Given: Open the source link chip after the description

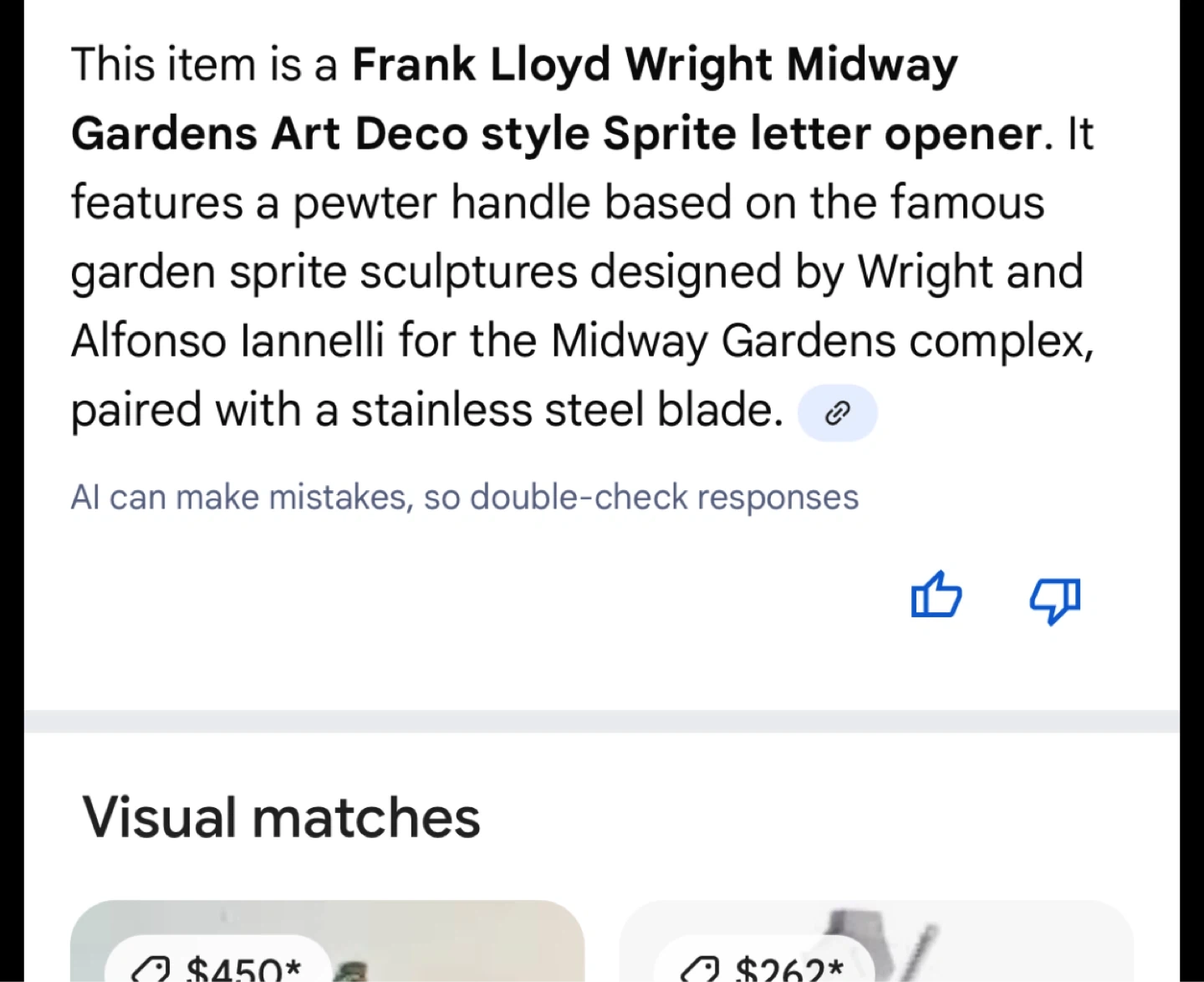Looking at the screenshot, I should pyautogui.click(x=837, y=413).
